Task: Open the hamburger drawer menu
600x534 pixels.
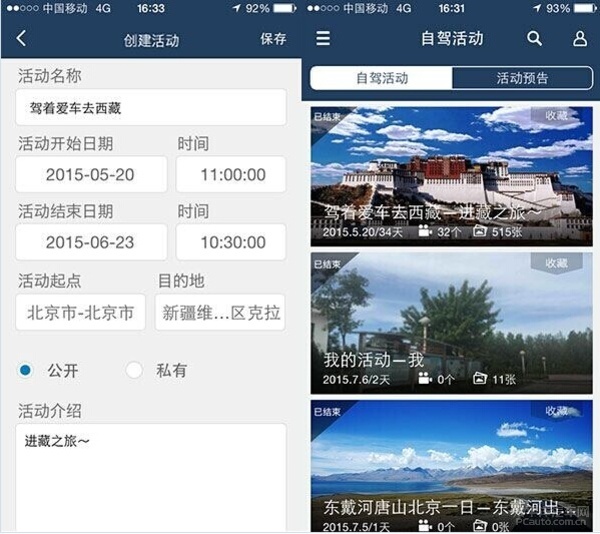Action: [x=323, y=39]
